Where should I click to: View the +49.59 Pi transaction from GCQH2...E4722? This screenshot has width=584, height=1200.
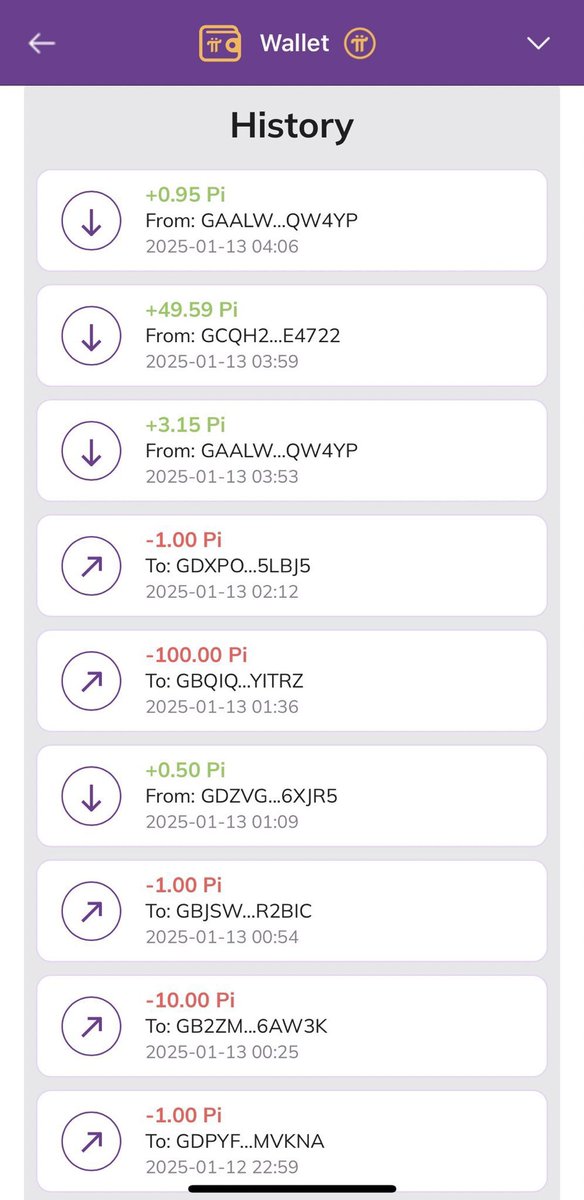[x=292, y=335]
